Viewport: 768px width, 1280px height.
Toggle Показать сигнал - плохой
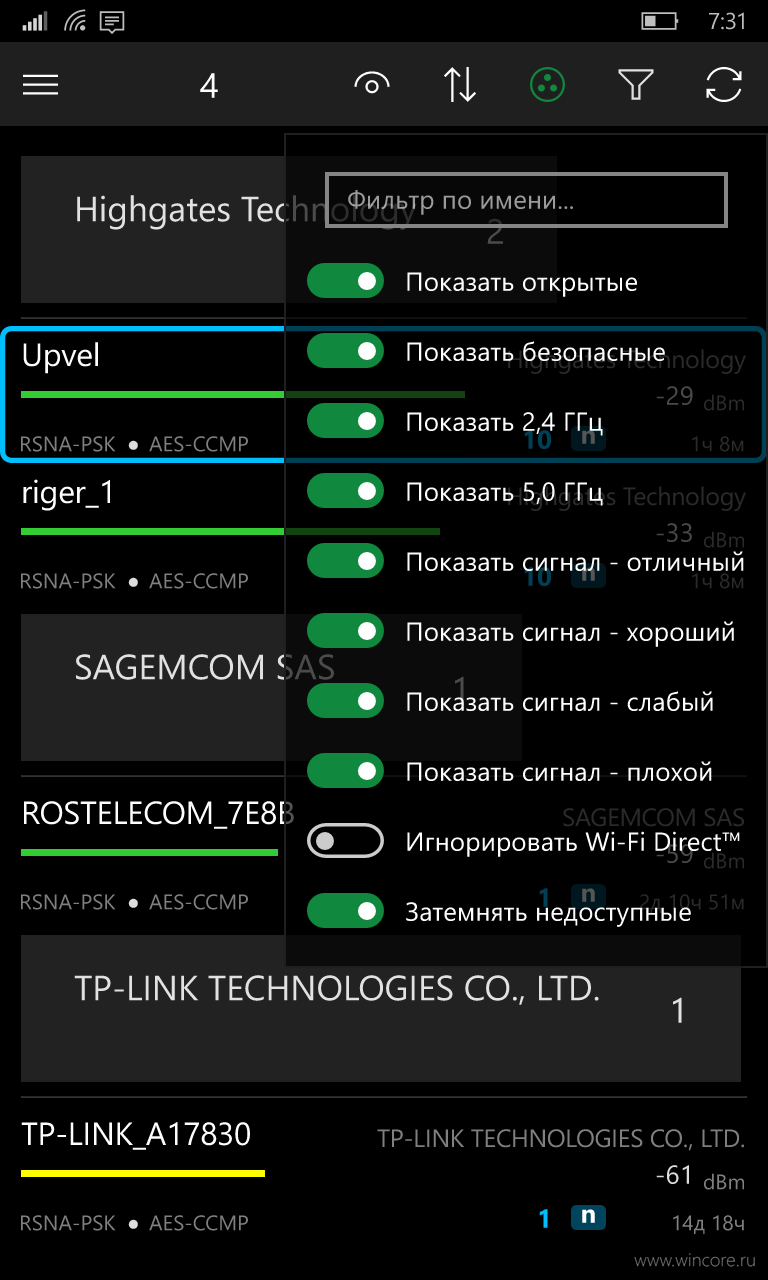tap(345, 771)
